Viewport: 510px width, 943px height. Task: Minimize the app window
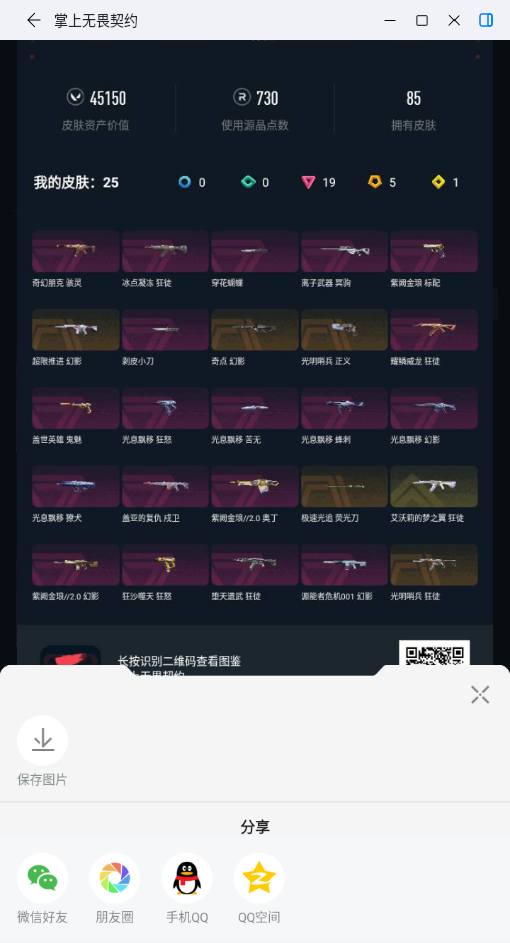(390, 20)
